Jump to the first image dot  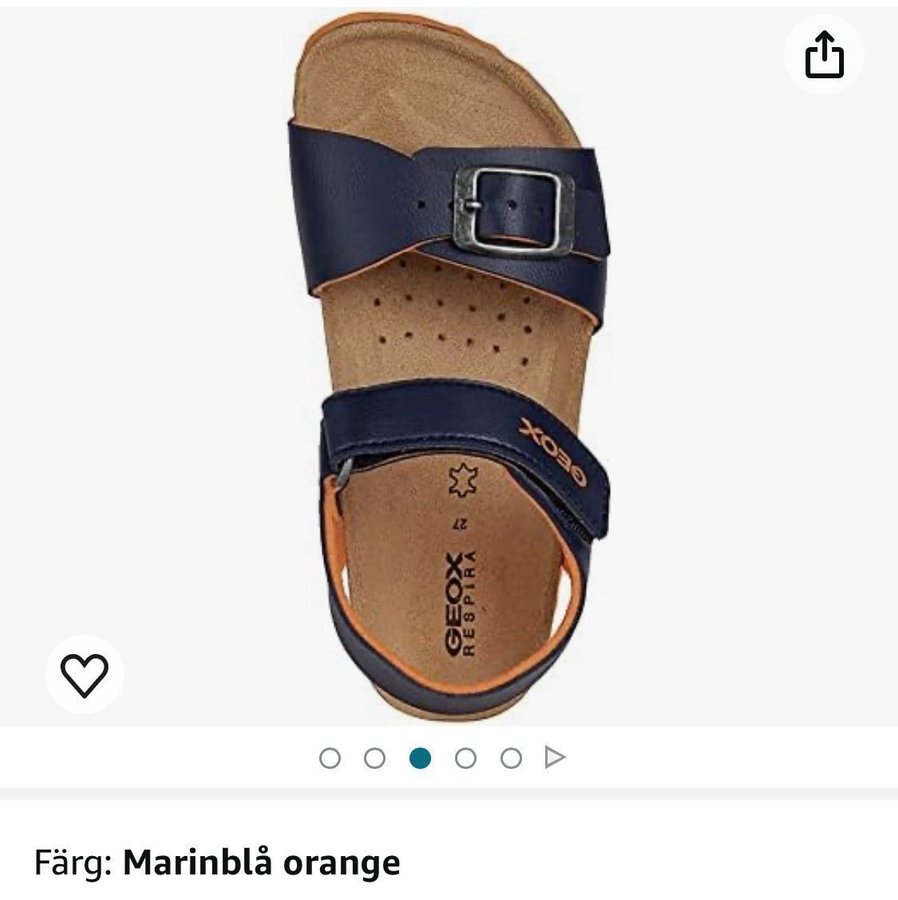pyautogui.click(x=330, y=758)
